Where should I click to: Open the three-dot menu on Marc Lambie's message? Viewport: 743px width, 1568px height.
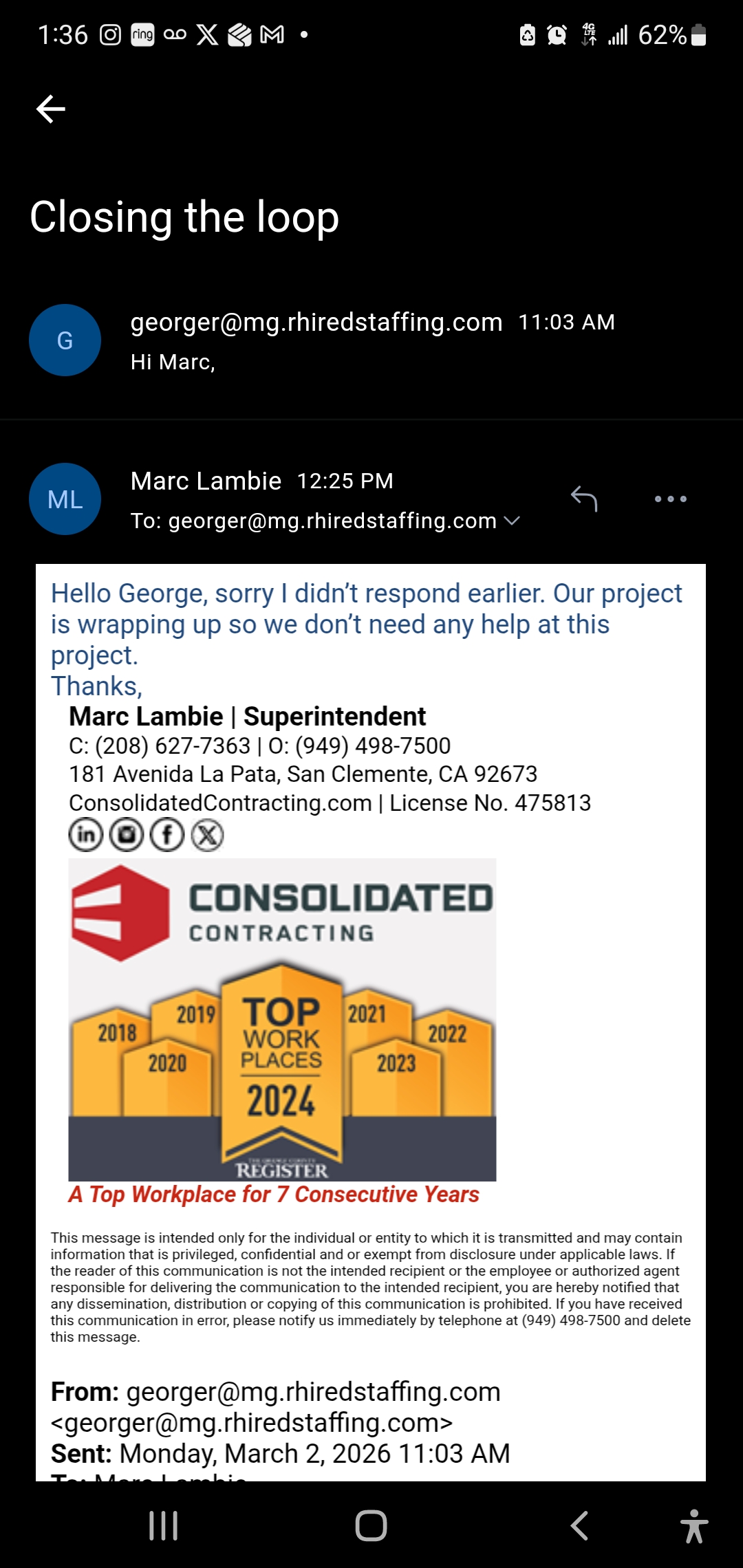pyautogui.click(x=671, y=499)
